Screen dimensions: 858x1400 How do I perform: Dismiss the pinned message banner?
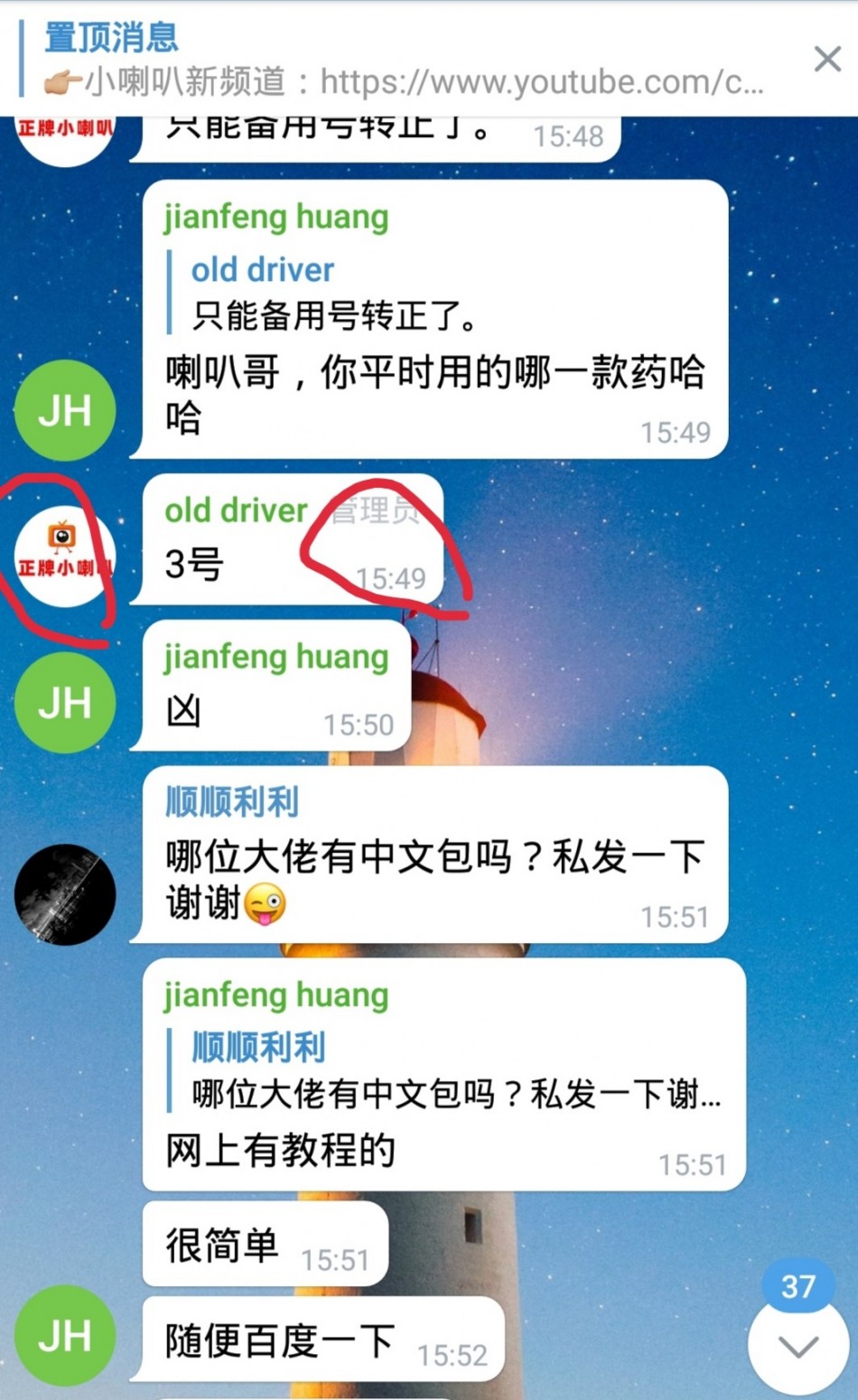[x=826, y=60]
